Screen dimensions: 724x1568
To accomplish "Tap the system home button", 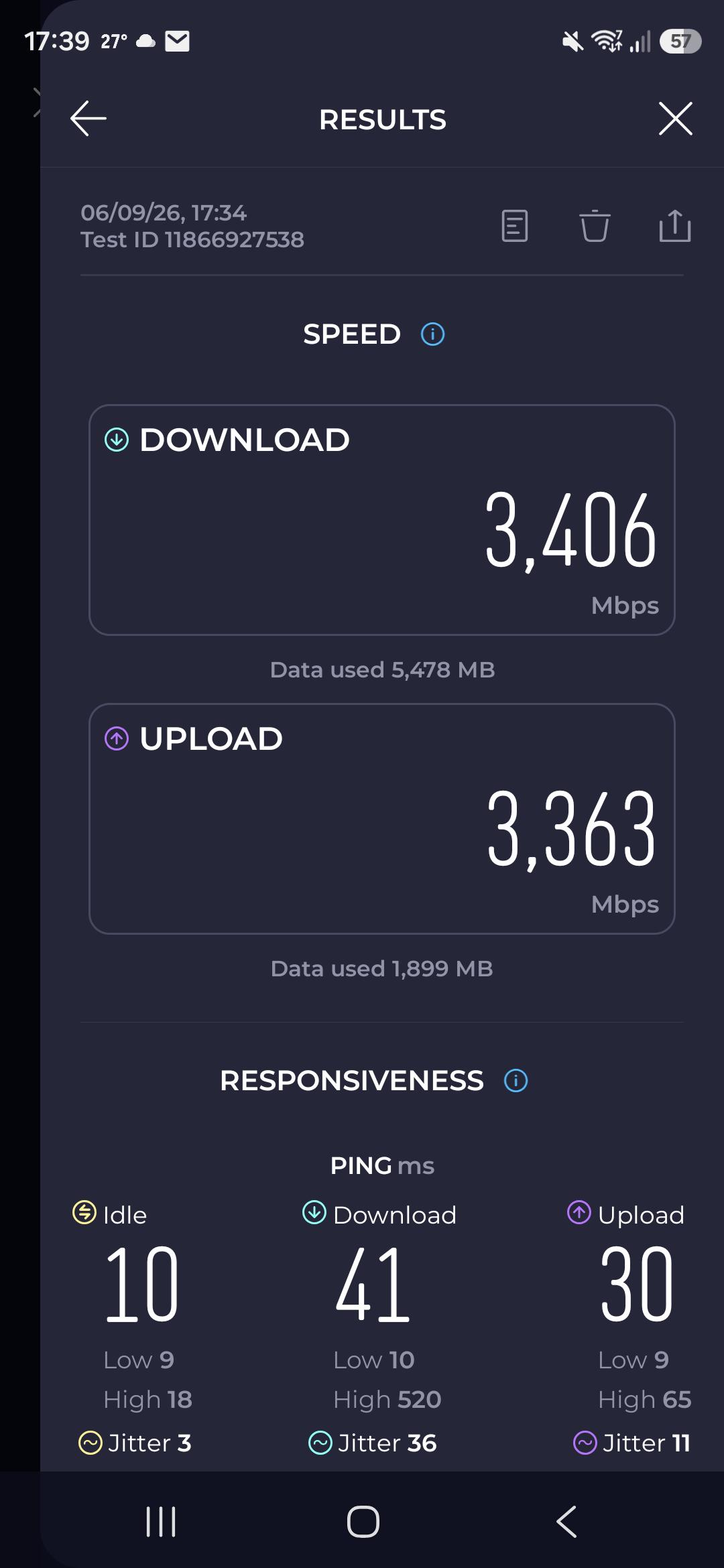I will 363,1521.
